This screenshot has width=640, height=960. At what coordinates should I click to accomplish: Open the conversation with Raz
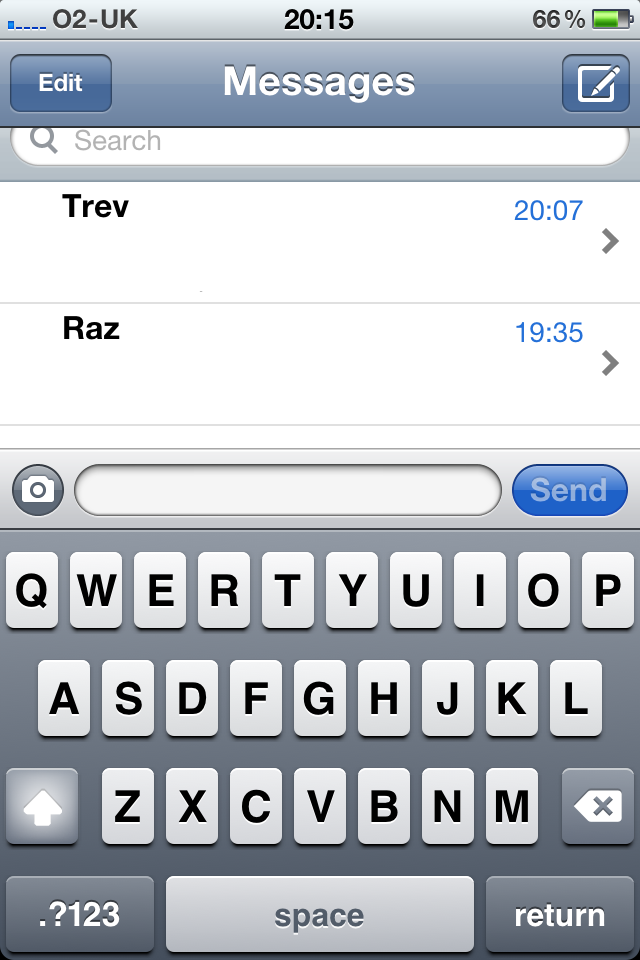pyautogui.click(x=320, y=363)
